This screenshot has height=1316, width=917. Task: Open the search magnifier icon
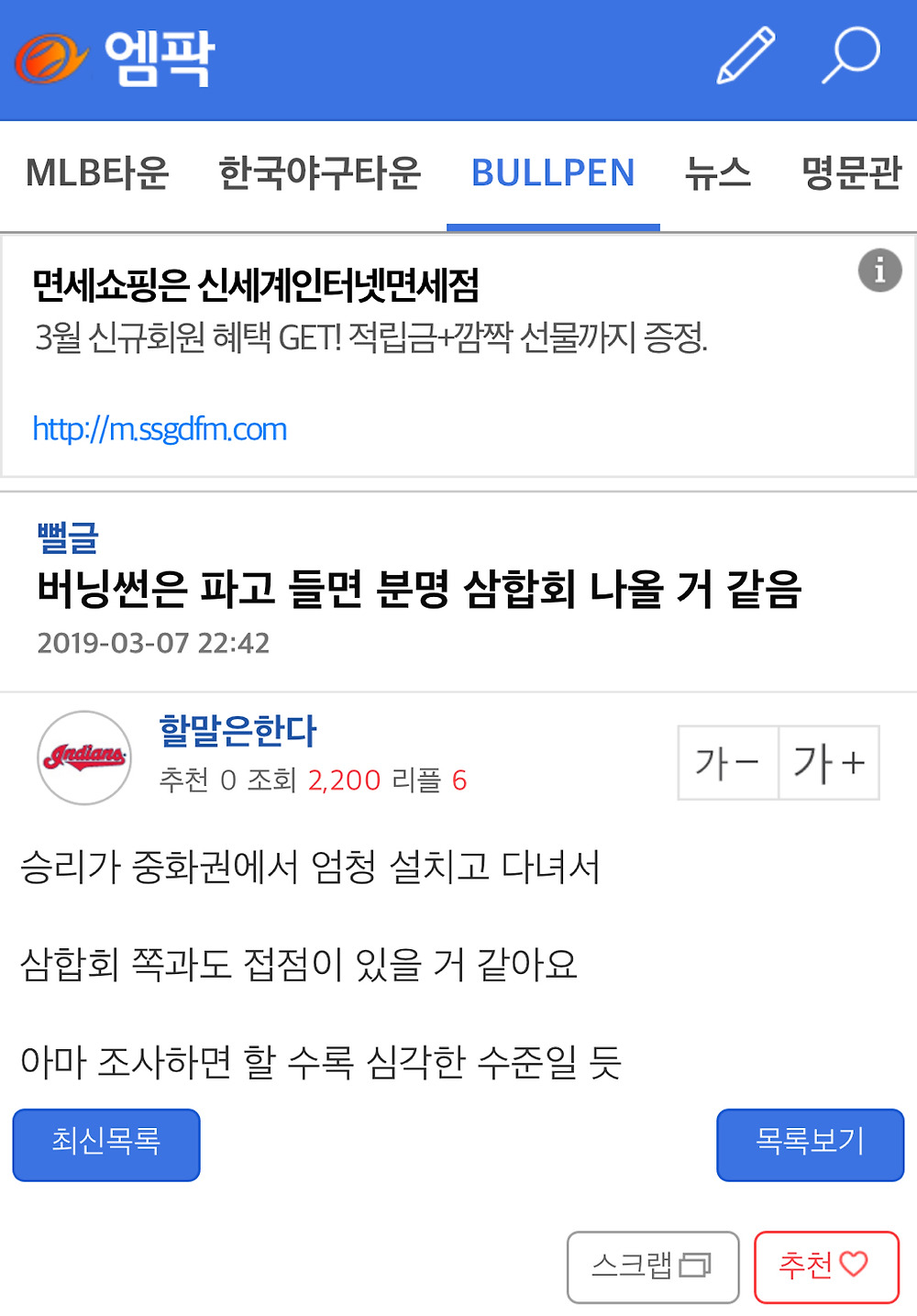[850, 56]
